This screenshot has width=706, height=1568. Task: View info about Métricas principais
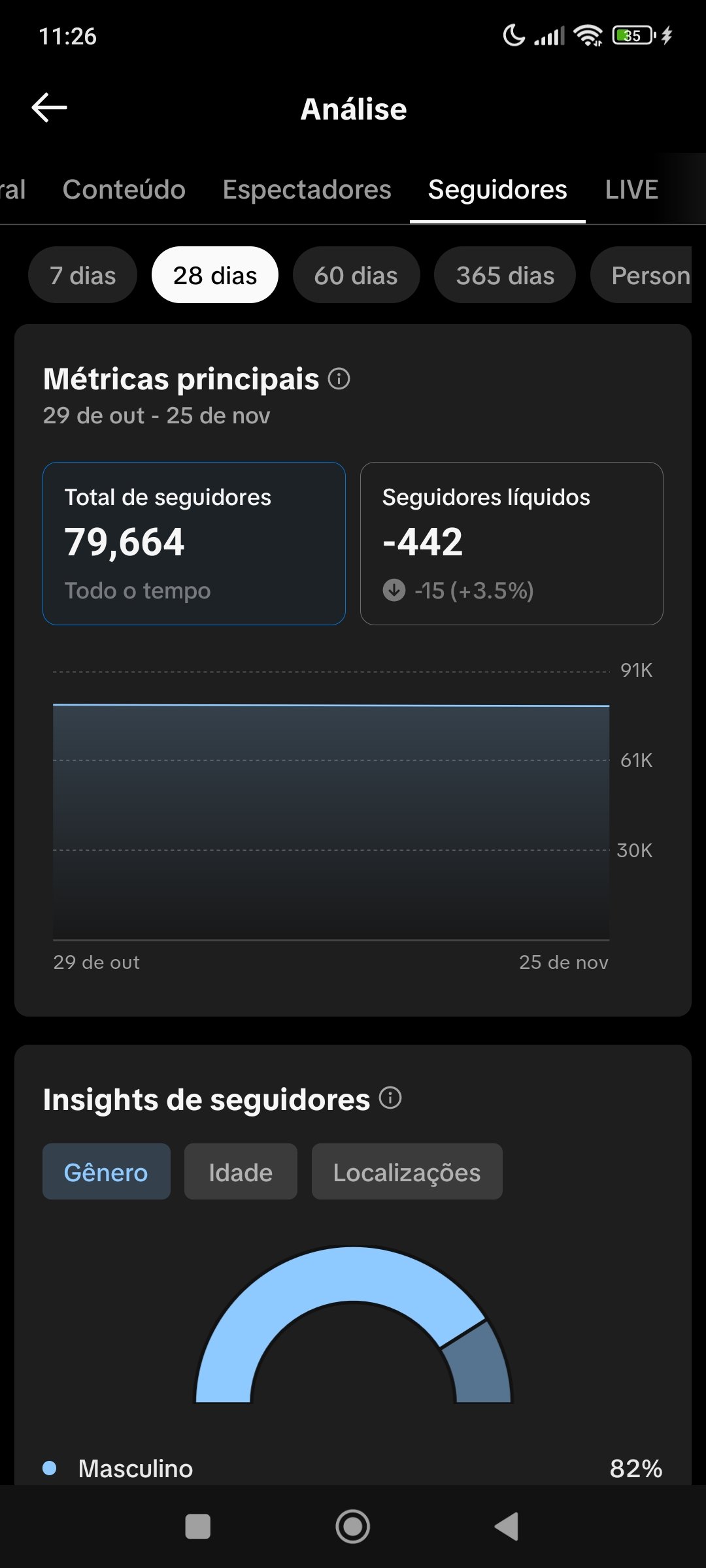coord(339,378)
